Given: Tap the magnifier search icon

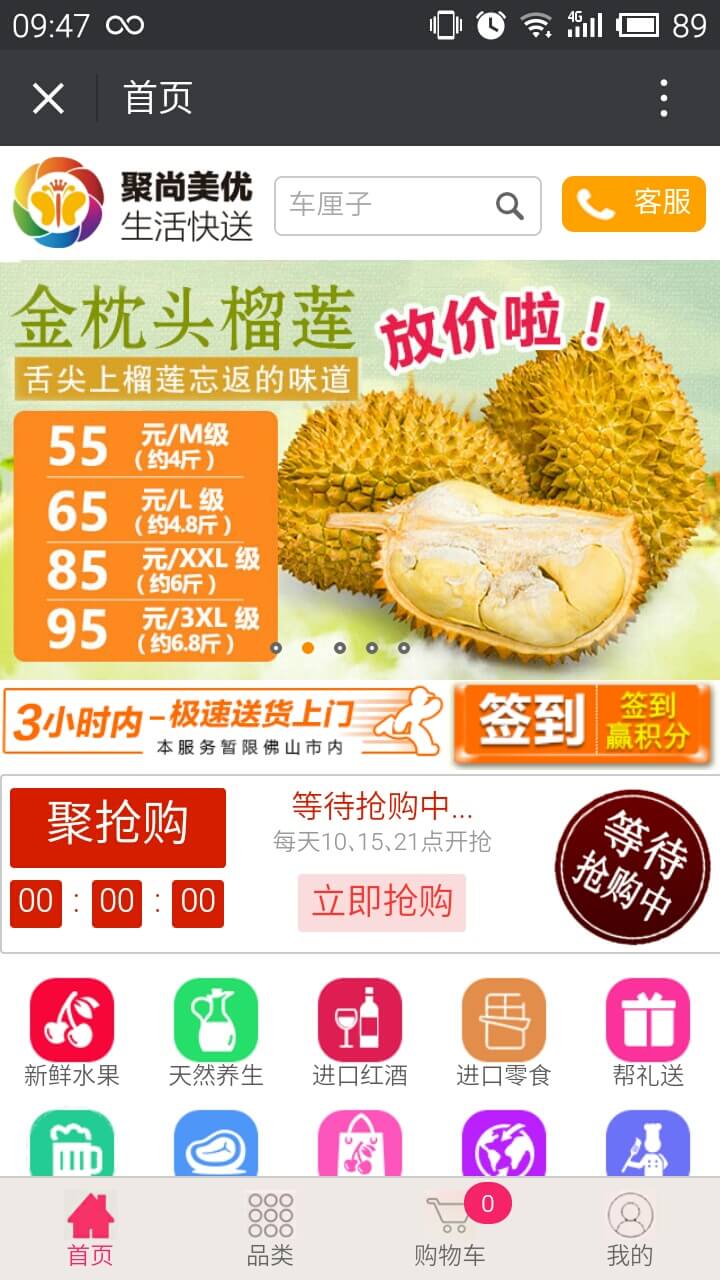Looking at the screenshot, I should click(510, 206).
